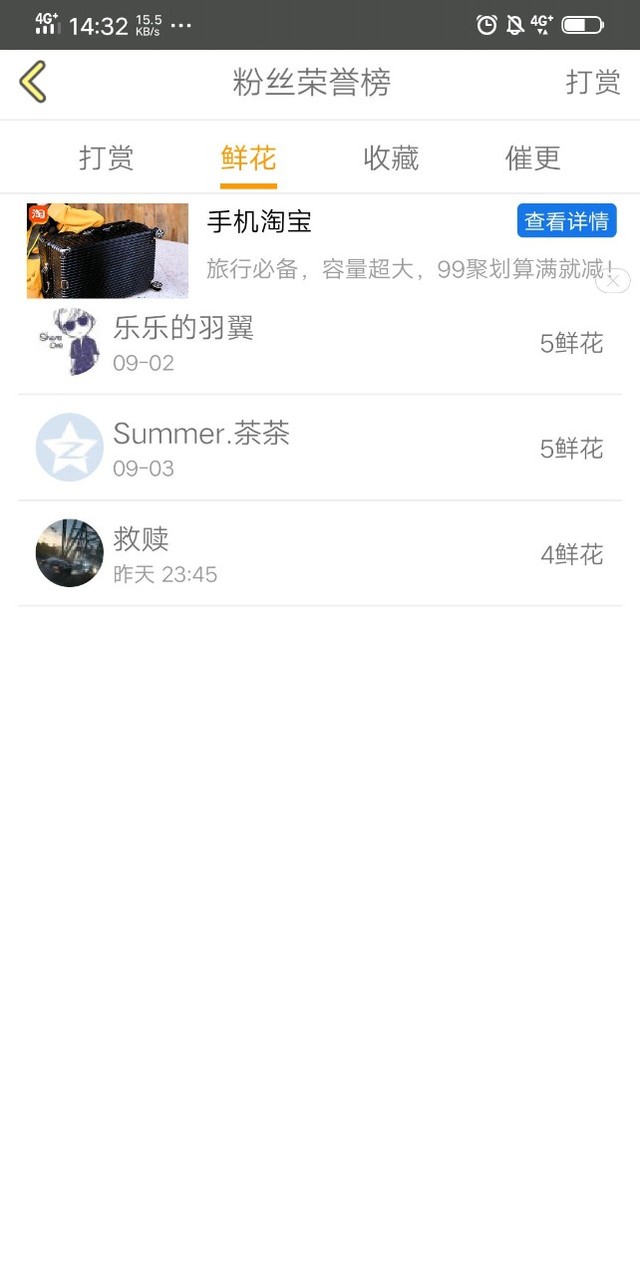640x1276 pixels.
Task: Open the 催更 tab
Action: coord(532,158)
